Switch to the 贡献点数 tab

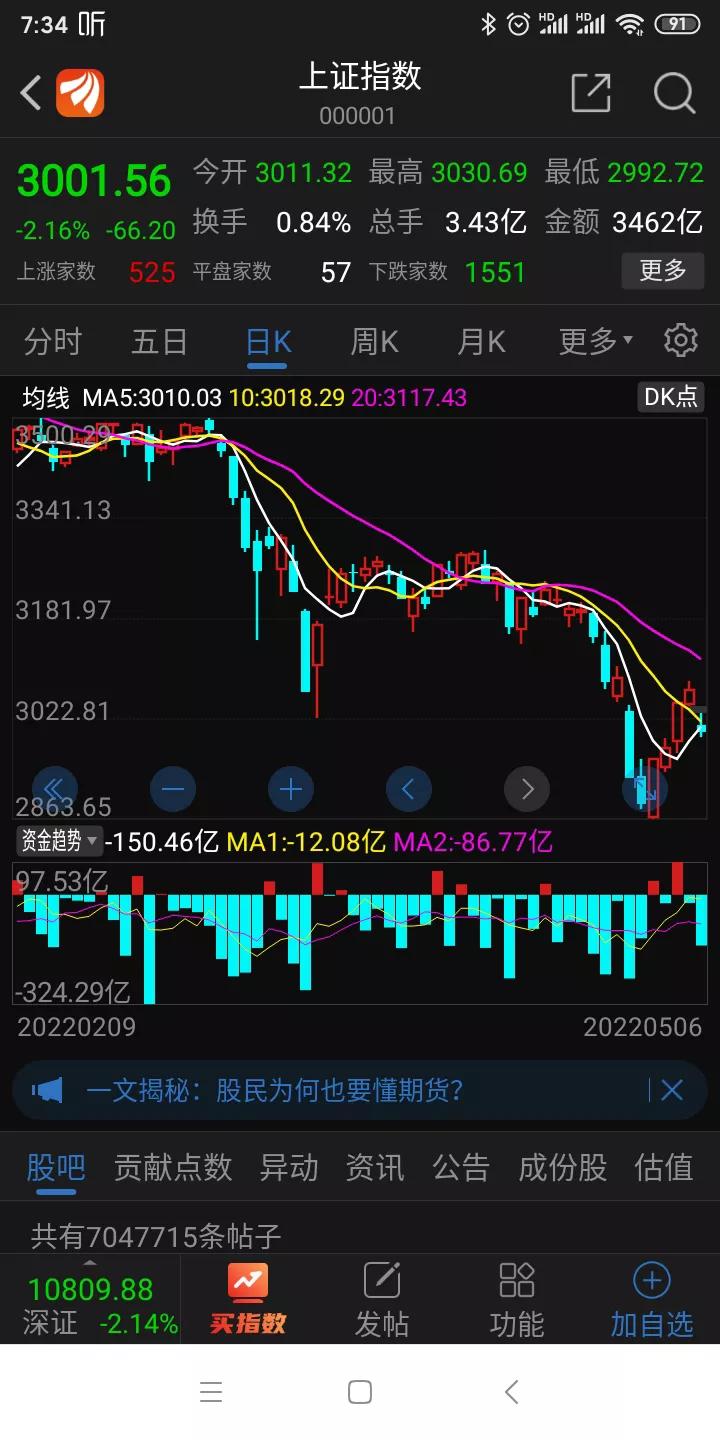click(x=172, y=1167)
